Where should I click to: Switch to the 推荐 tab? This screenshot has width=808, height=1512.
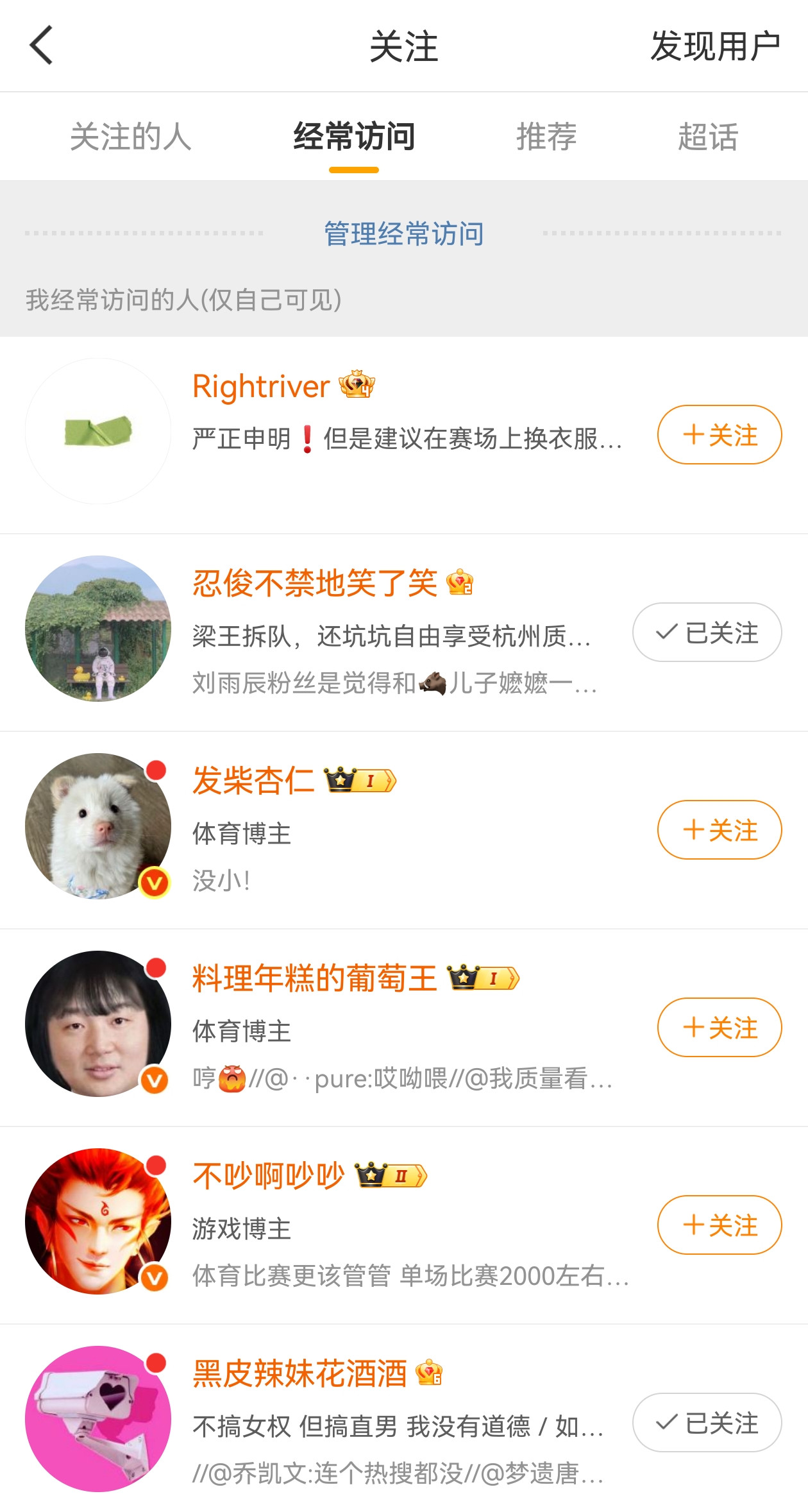coord(546,137)
